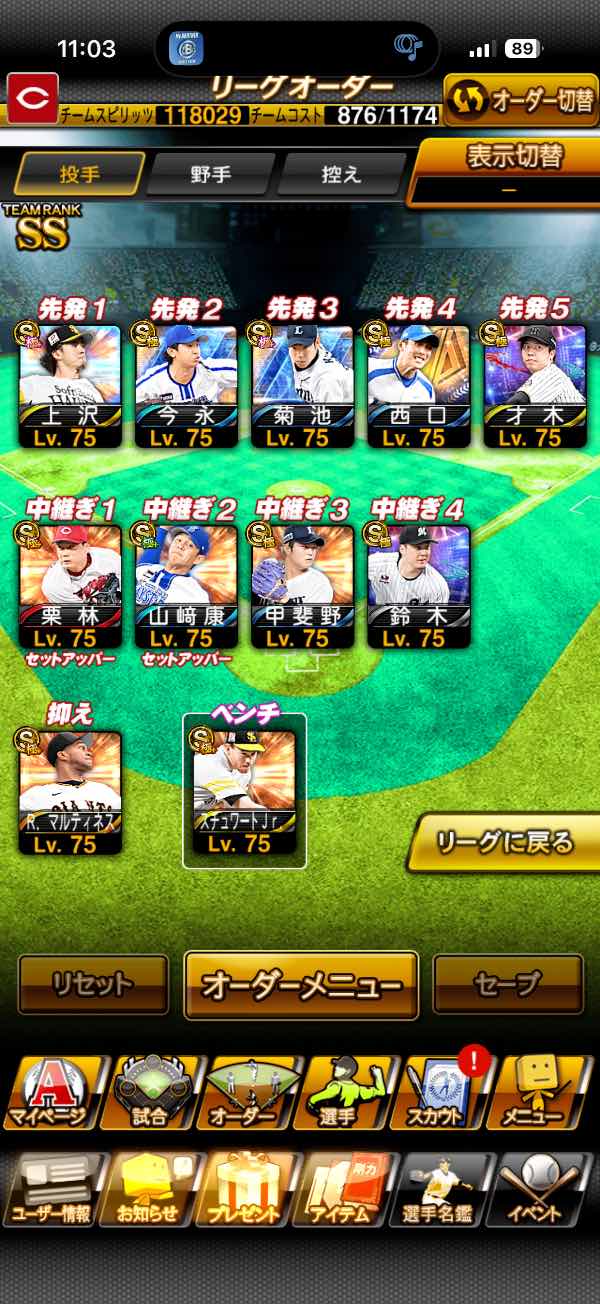The width and height of the screenshot is (600, 1304).
Task: Switch to the 野手 tab
Action: coord(211,175)
